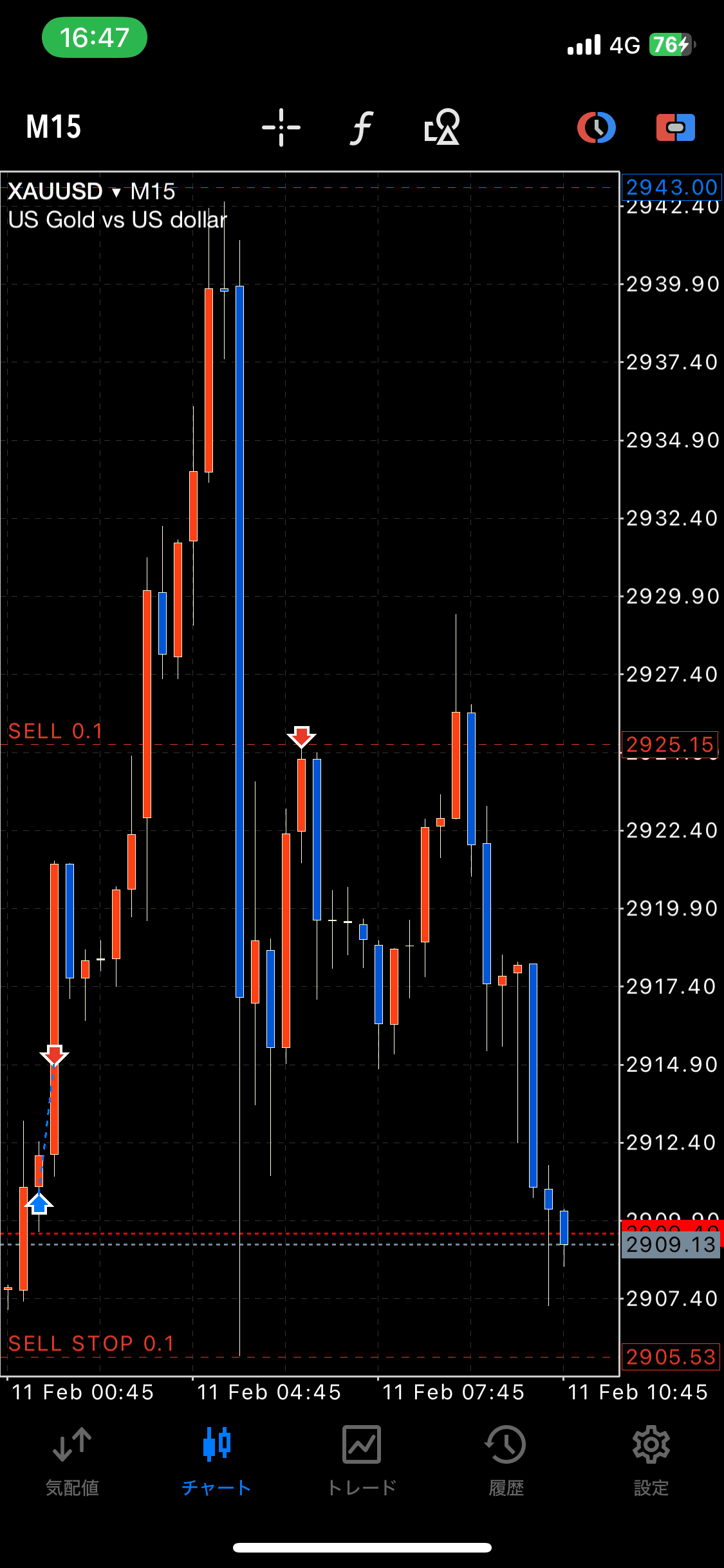Open the drawing objects and shapes tool

(442, 127)
